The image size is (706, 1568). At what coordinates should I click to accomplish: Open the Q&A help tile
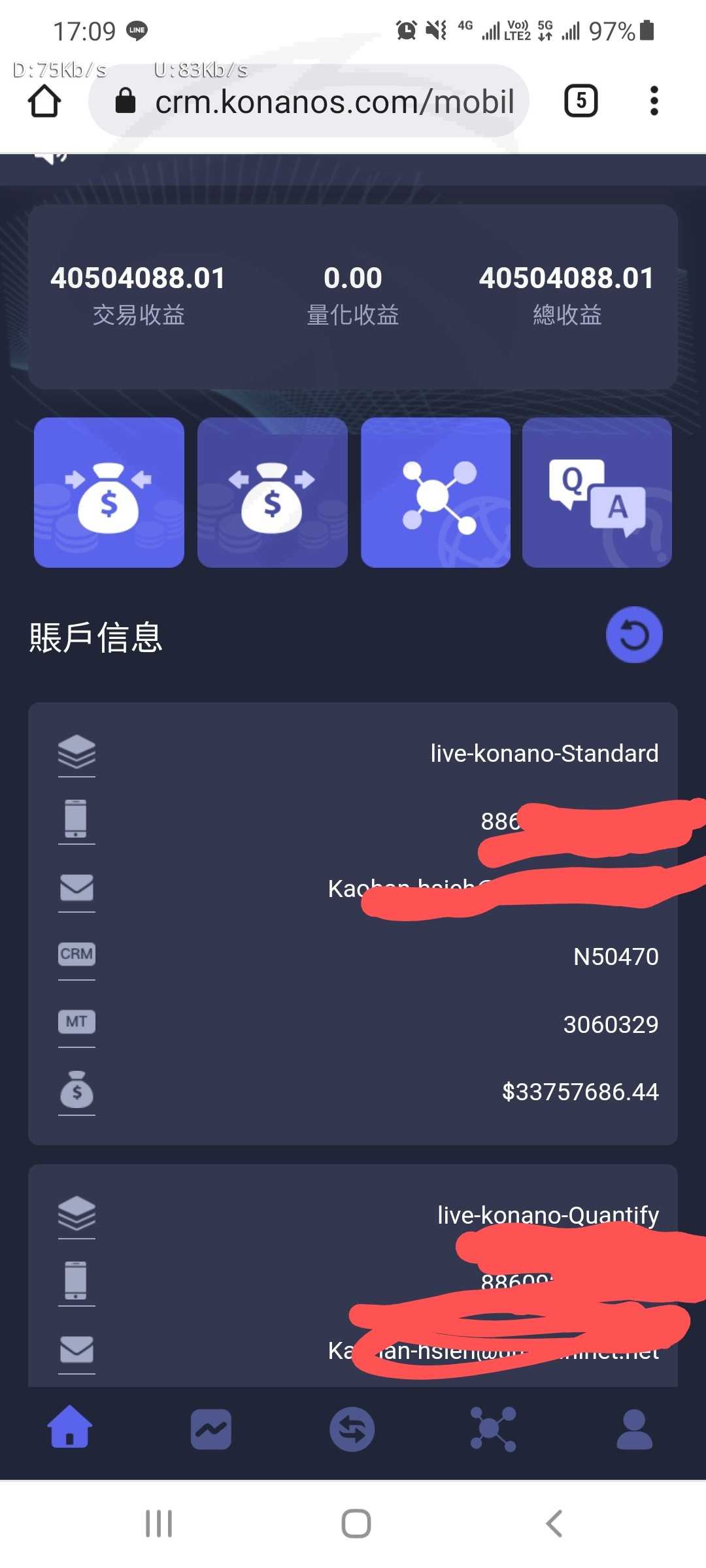[597, 493]
